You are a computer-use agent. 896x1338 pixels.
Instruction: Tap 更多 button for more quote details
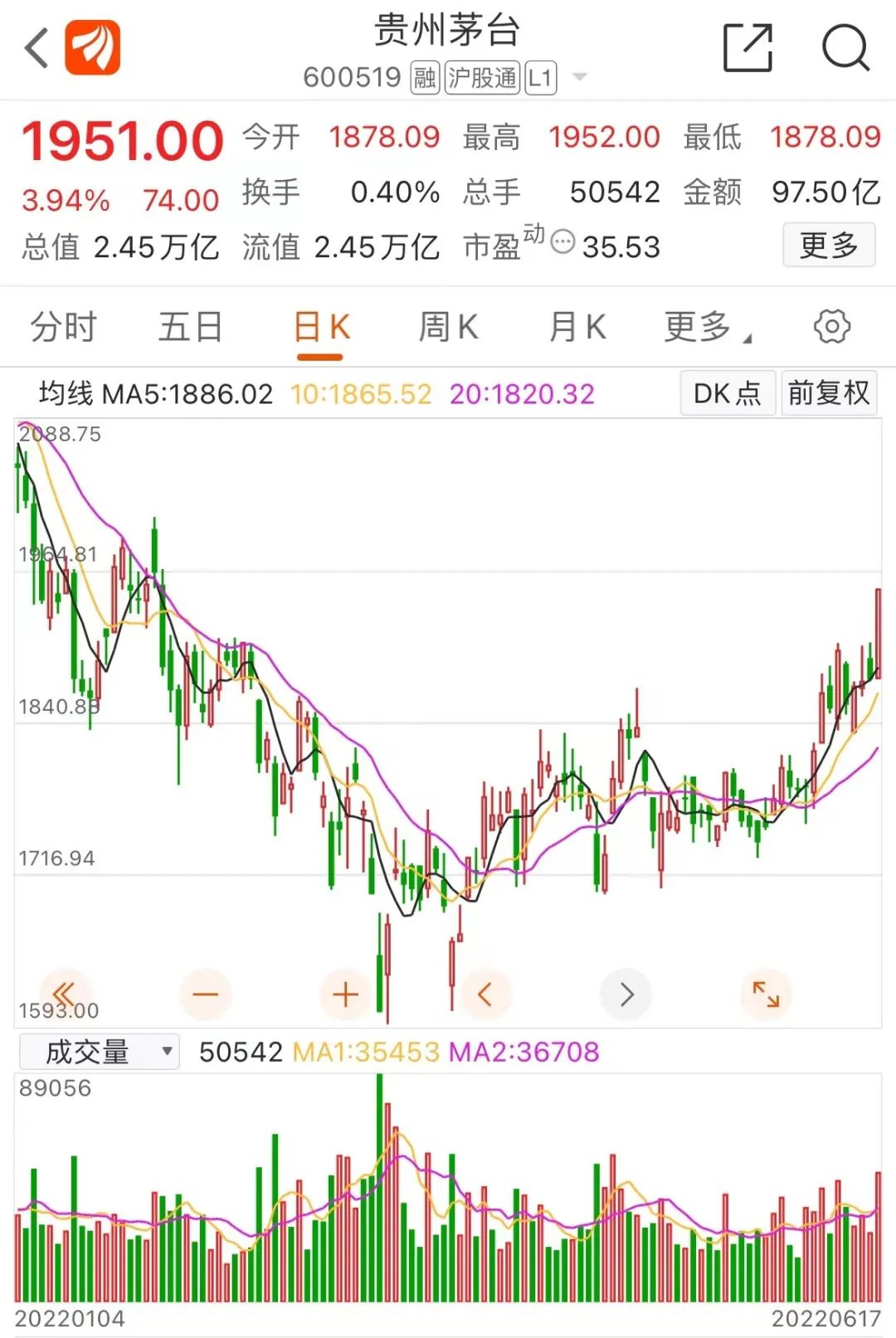tap(828, 246)
